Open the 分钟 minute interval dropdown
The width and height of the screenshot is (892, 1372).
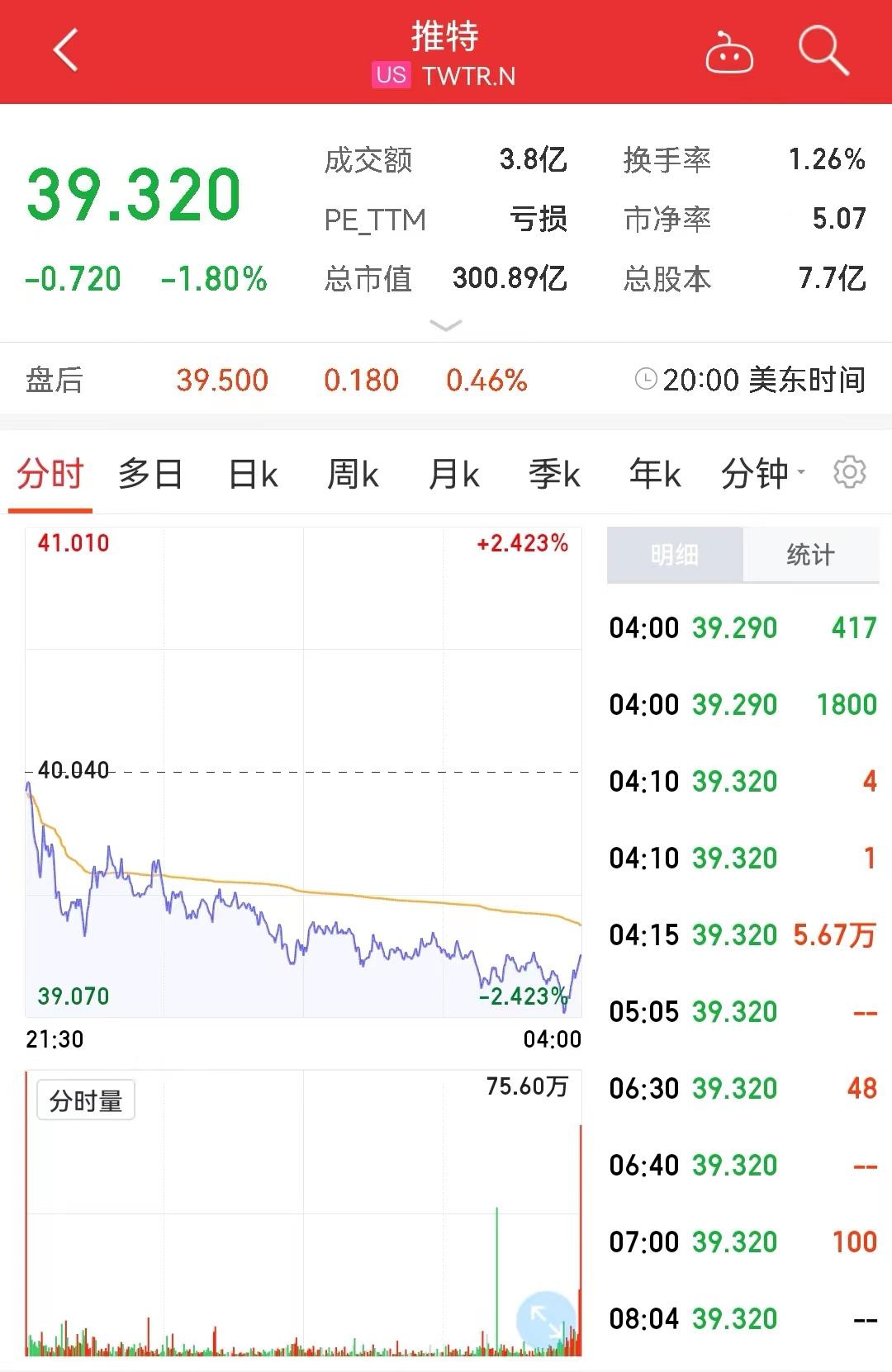click(762, 473)
